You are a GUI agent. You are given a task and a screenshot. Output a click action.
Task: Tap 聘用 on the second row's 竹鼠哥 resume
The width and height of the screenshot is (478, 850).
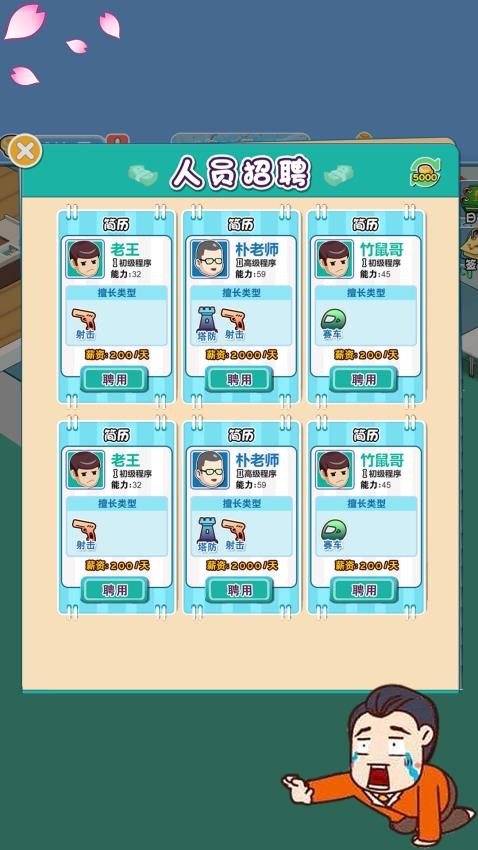point(364,590)
